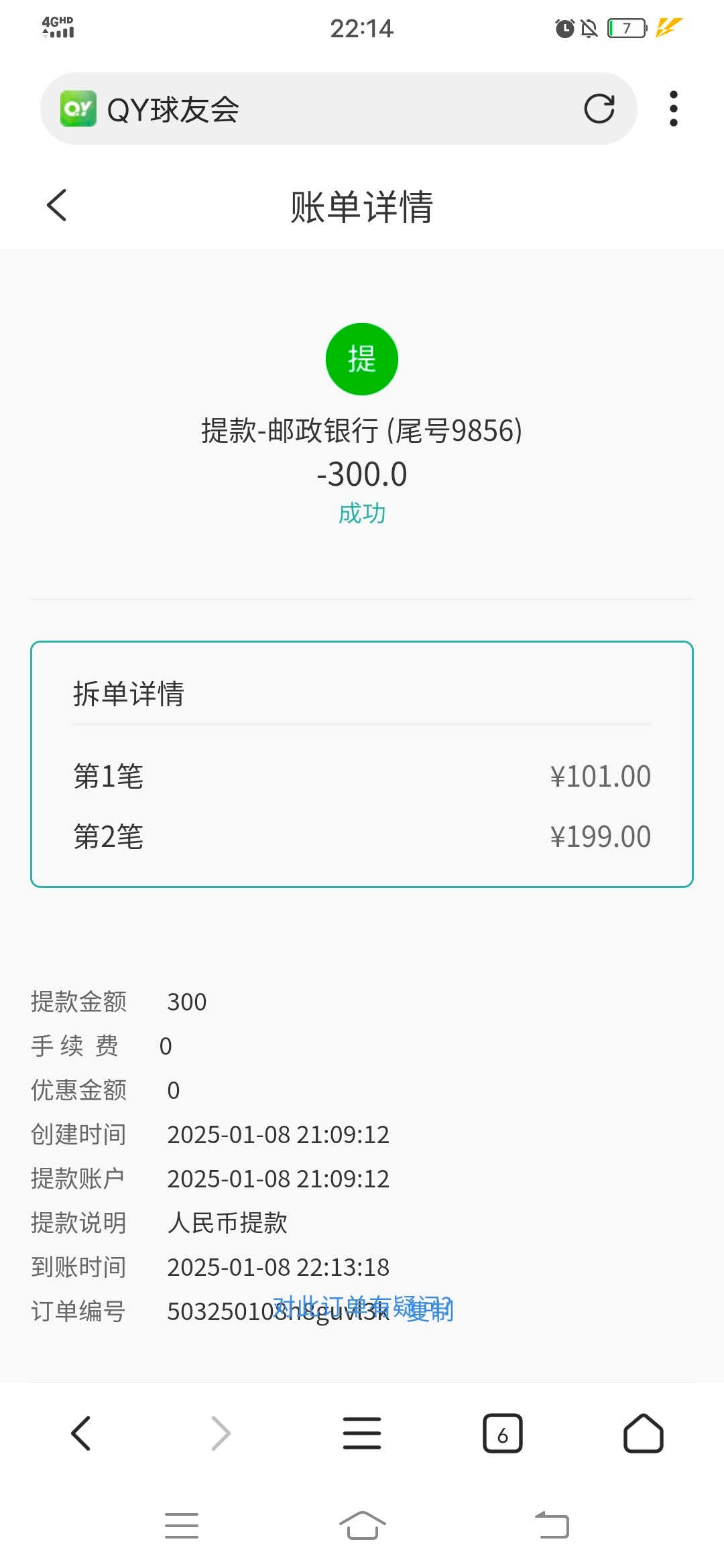Go back from the 账单详情 page
Viewport: 724px width, 1568px height.
(x=57, y=205)
